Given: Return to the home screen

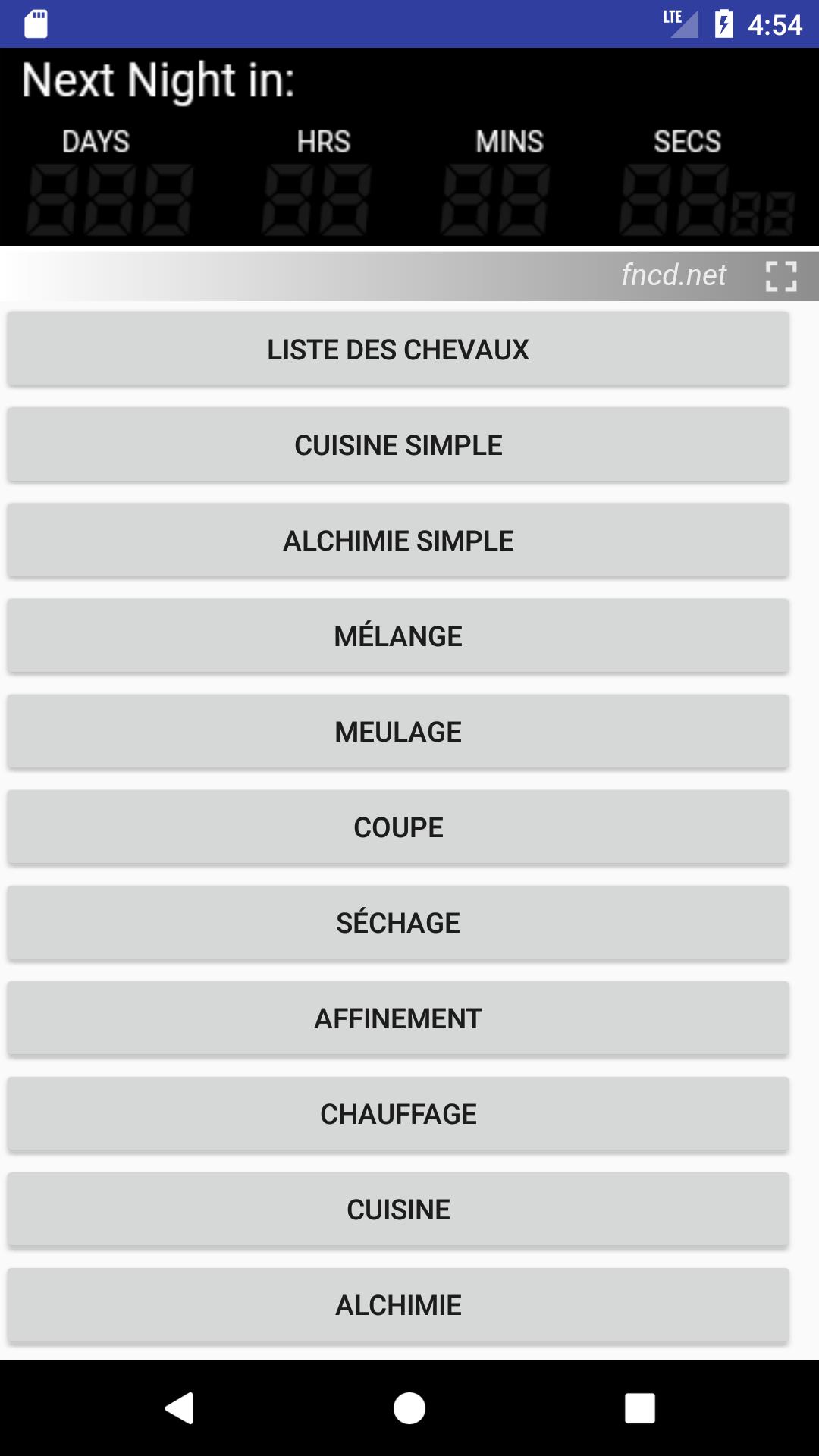Looking at the screenshot, I should (409, 1408).
